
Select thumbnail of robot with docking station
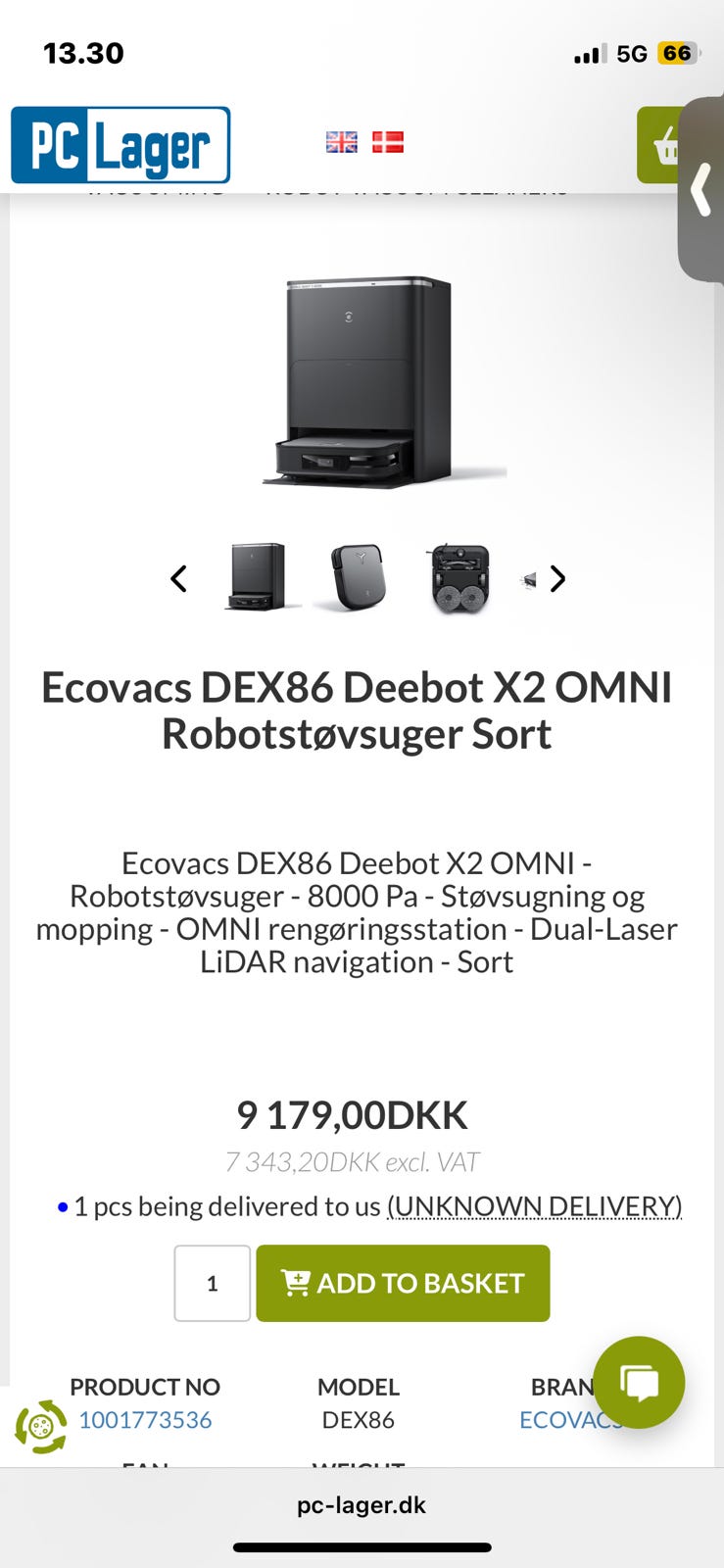coord(258,577)
